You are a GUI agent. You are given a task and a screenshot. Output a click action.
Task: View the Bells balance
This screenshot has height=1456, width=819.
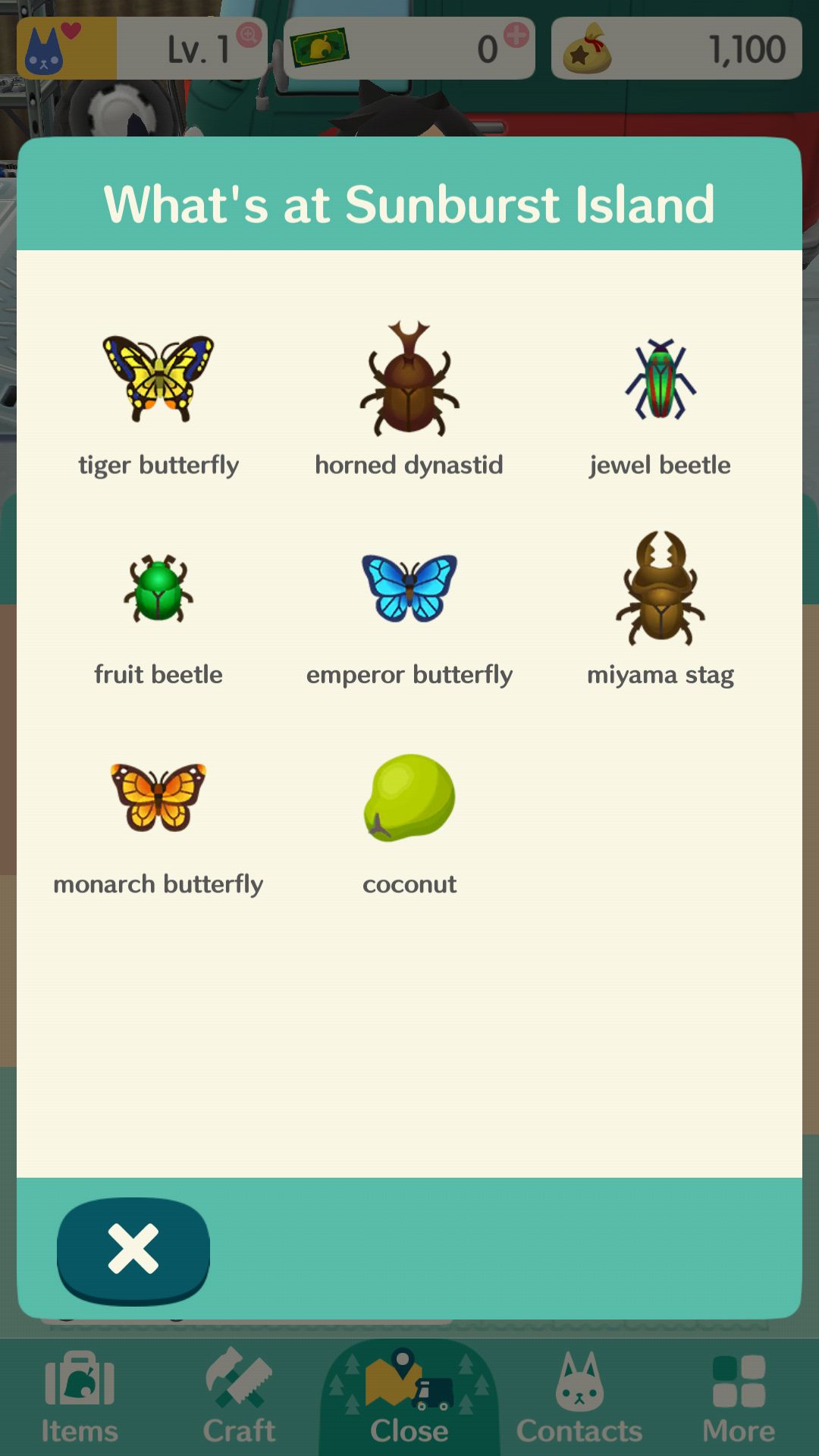[x=676, y=49]
